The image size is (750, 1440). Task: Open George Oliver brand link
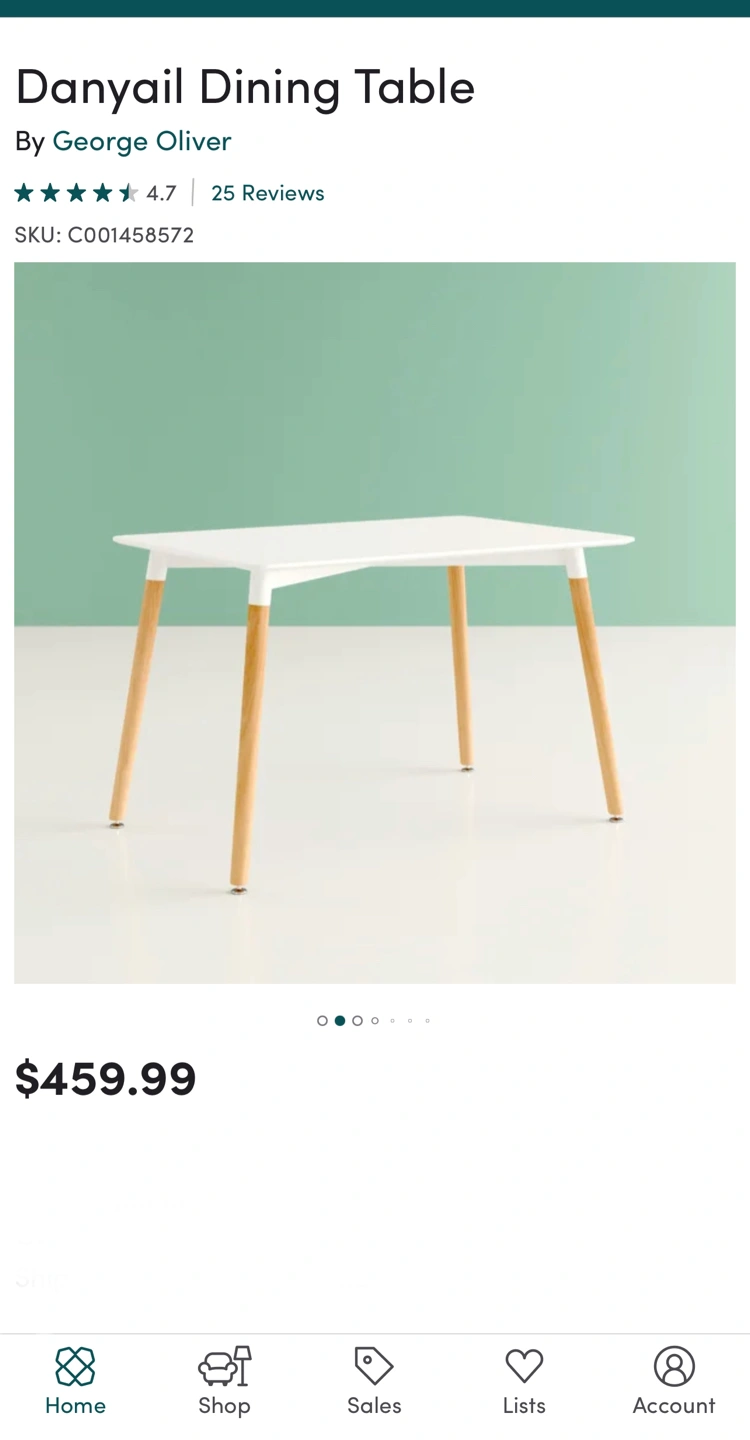click(141, 141)
